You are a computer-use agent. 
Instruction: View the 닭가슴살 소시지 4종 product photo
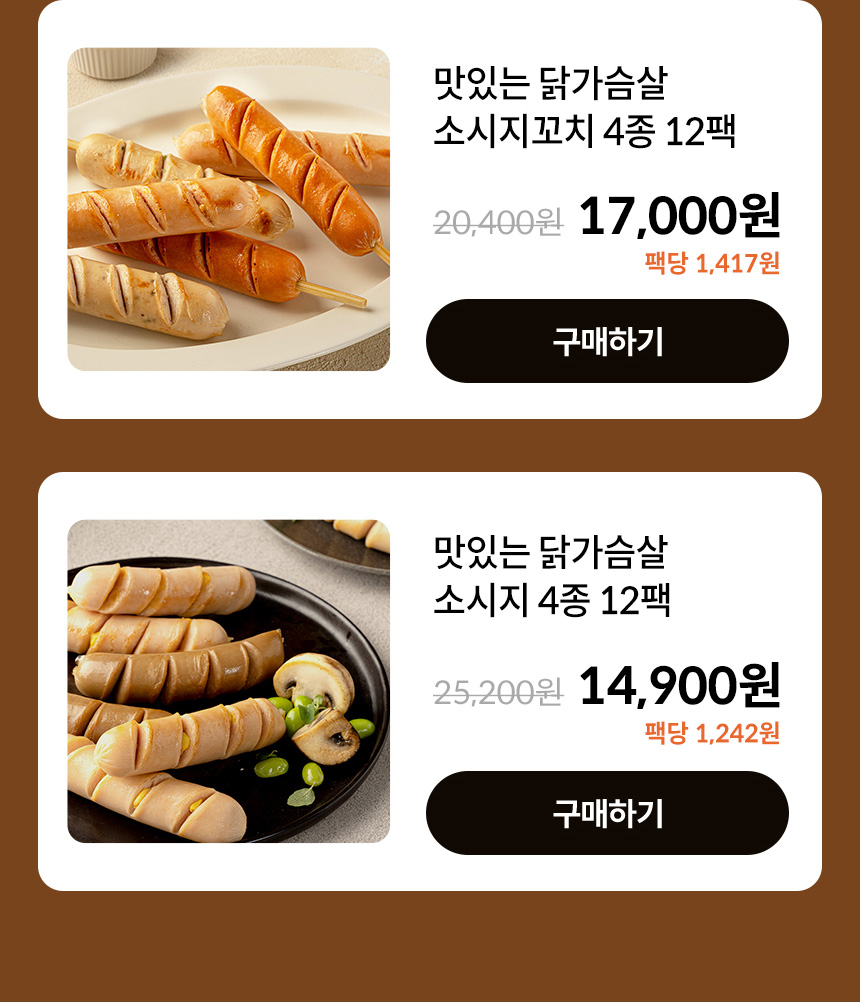[229, 681]
